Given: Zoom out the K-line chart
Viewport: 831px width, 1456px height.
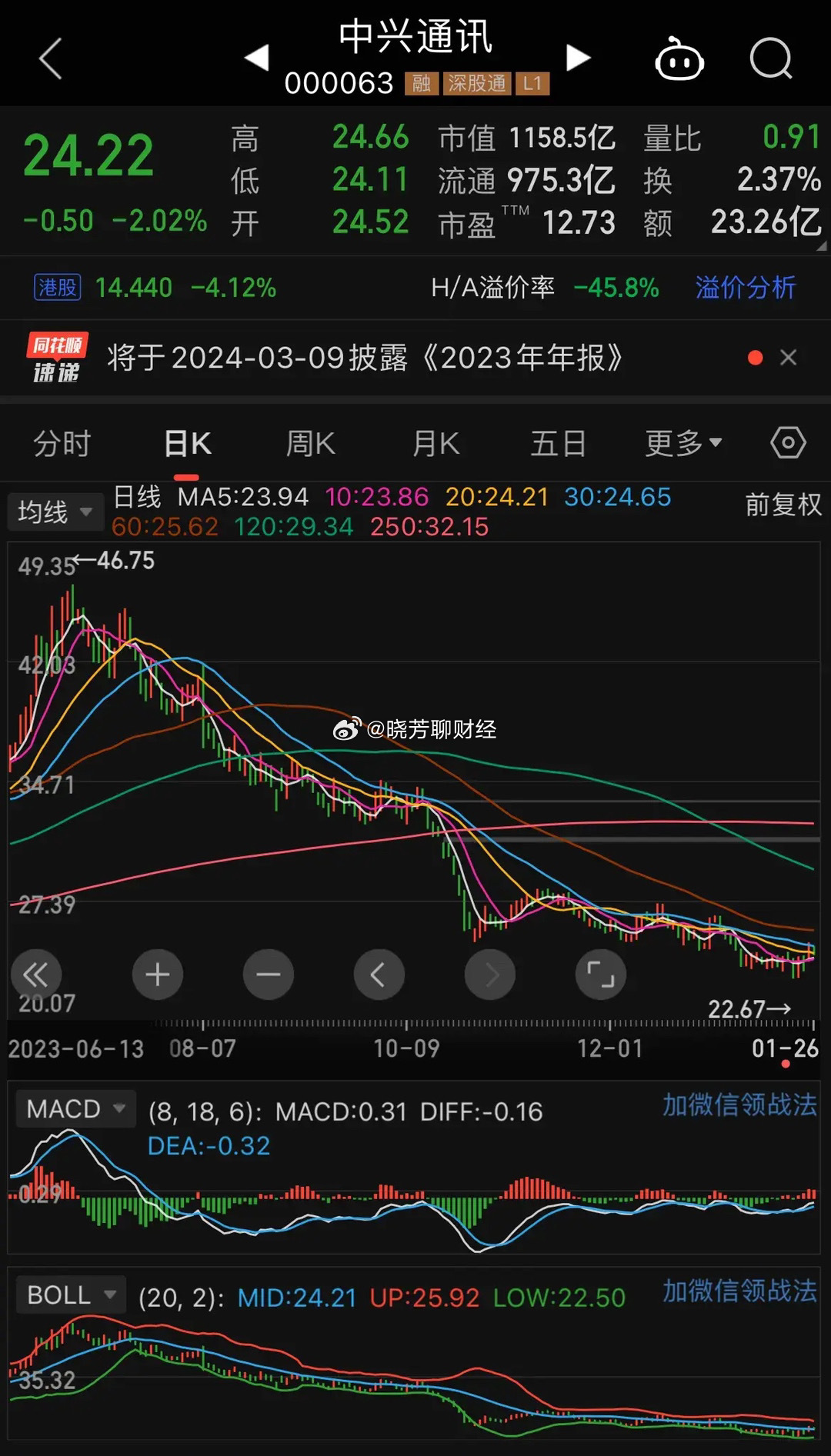Looking at the screenshot, I should point(269,975).
